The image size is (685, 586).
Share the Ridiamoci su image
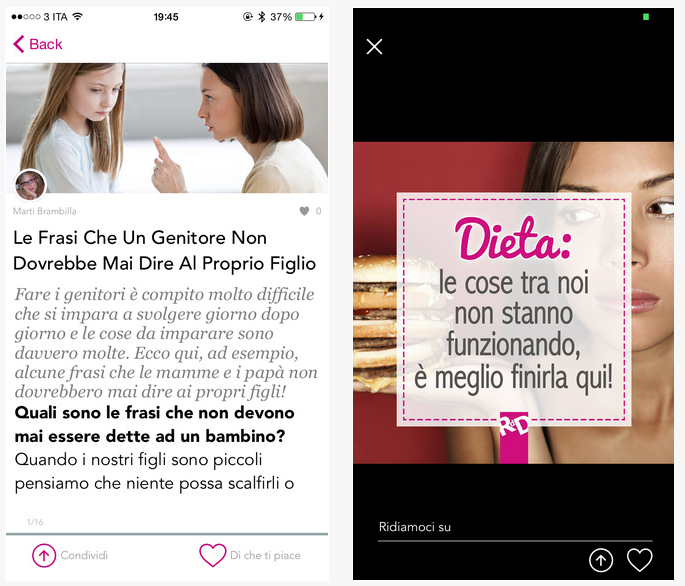pos(600,560)
